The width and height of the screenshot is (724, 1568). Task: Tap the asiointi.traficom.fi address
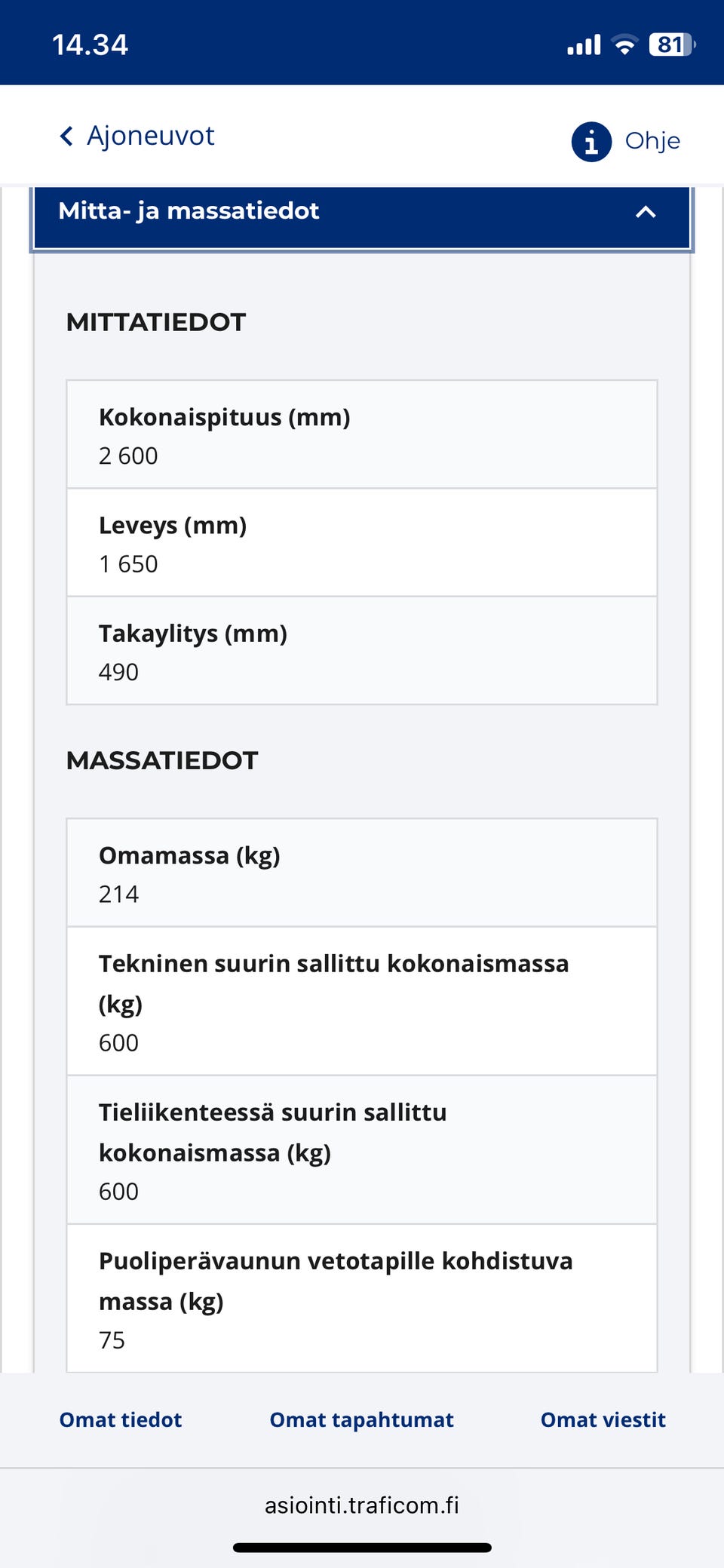point(362,1505)
